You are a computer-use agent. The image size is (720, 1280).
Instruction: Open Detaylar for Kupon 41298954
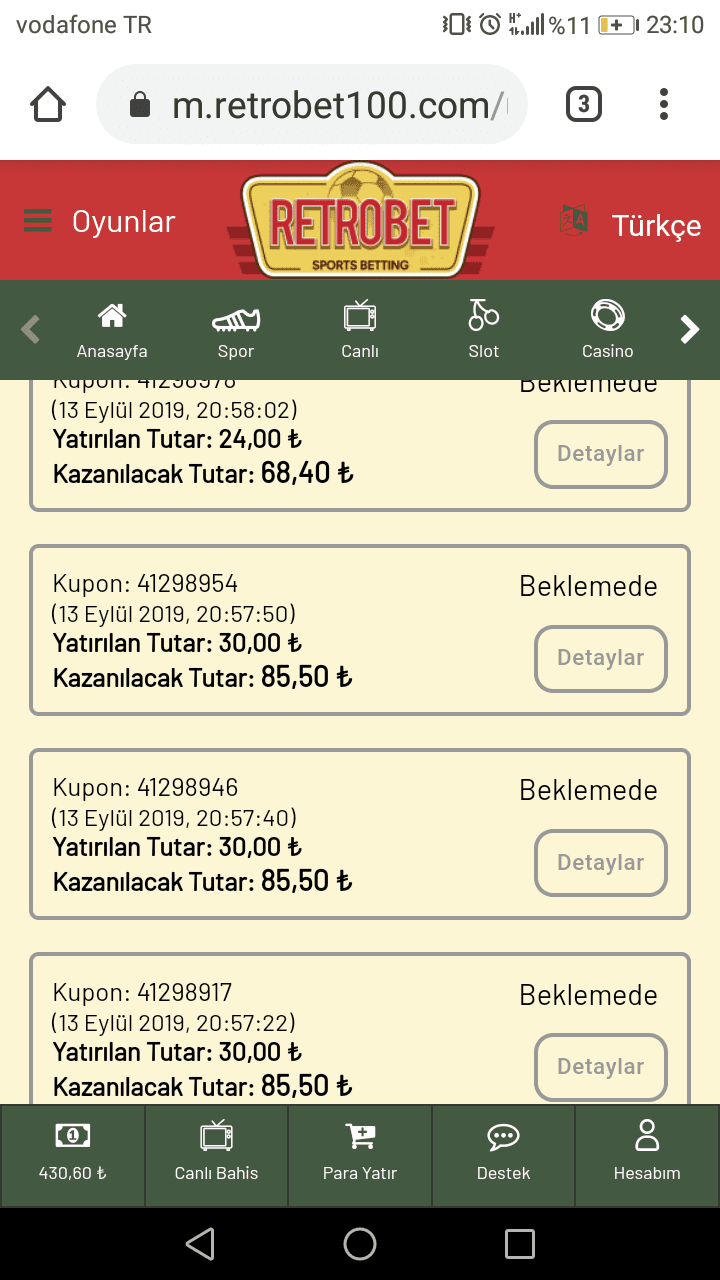coord(601,658)
